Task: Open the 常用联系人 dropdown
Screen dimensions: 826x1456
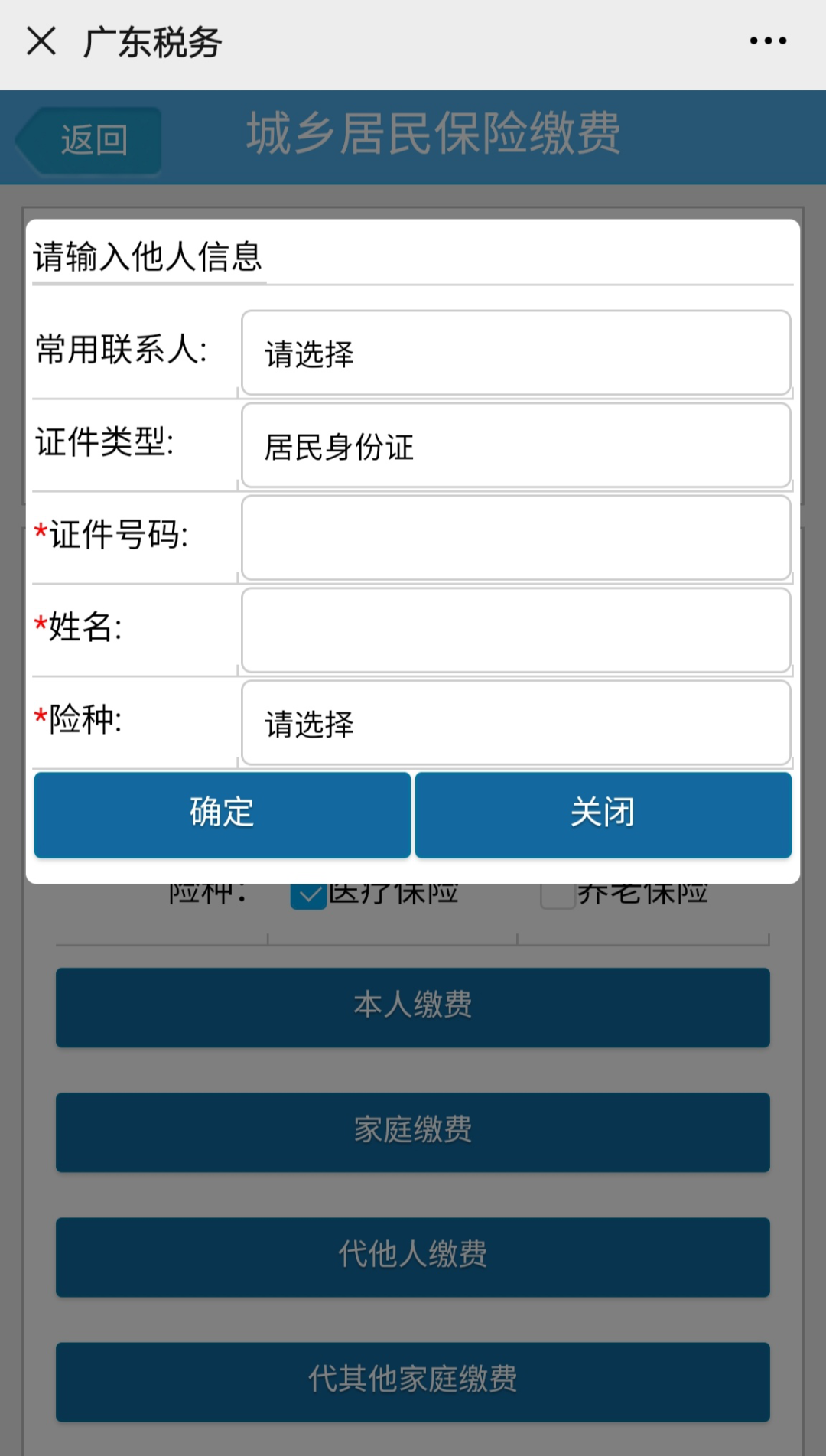Action: point(516,353)
